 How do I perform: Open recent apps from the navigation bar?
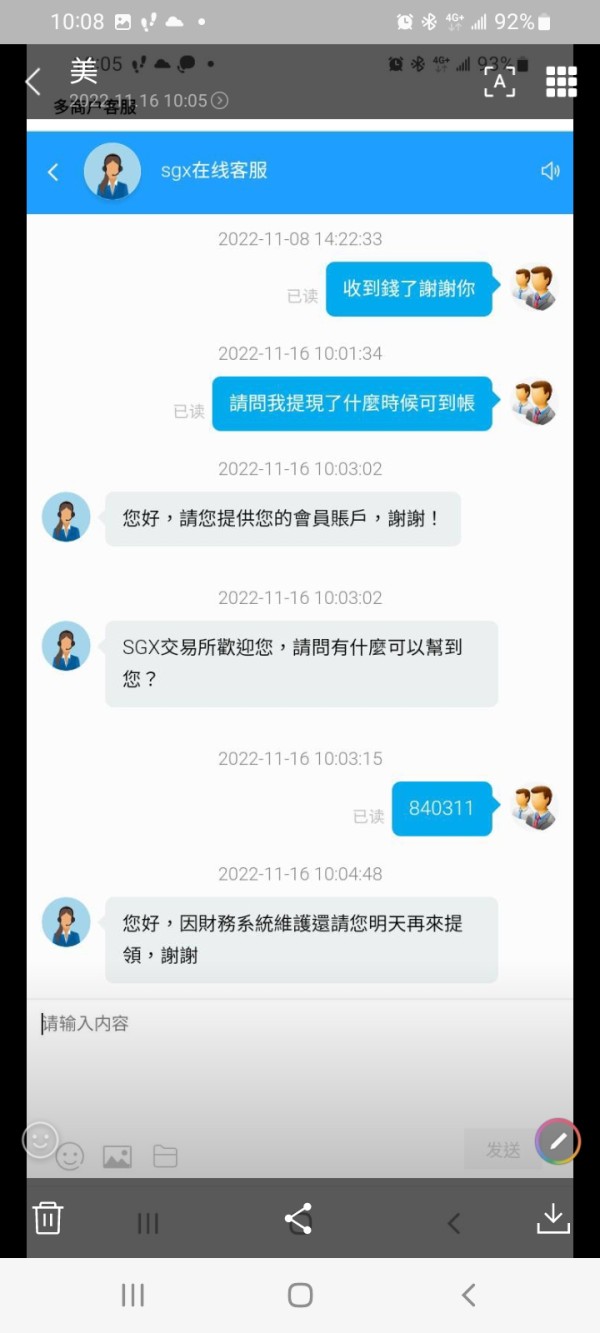pos(133,1295)
